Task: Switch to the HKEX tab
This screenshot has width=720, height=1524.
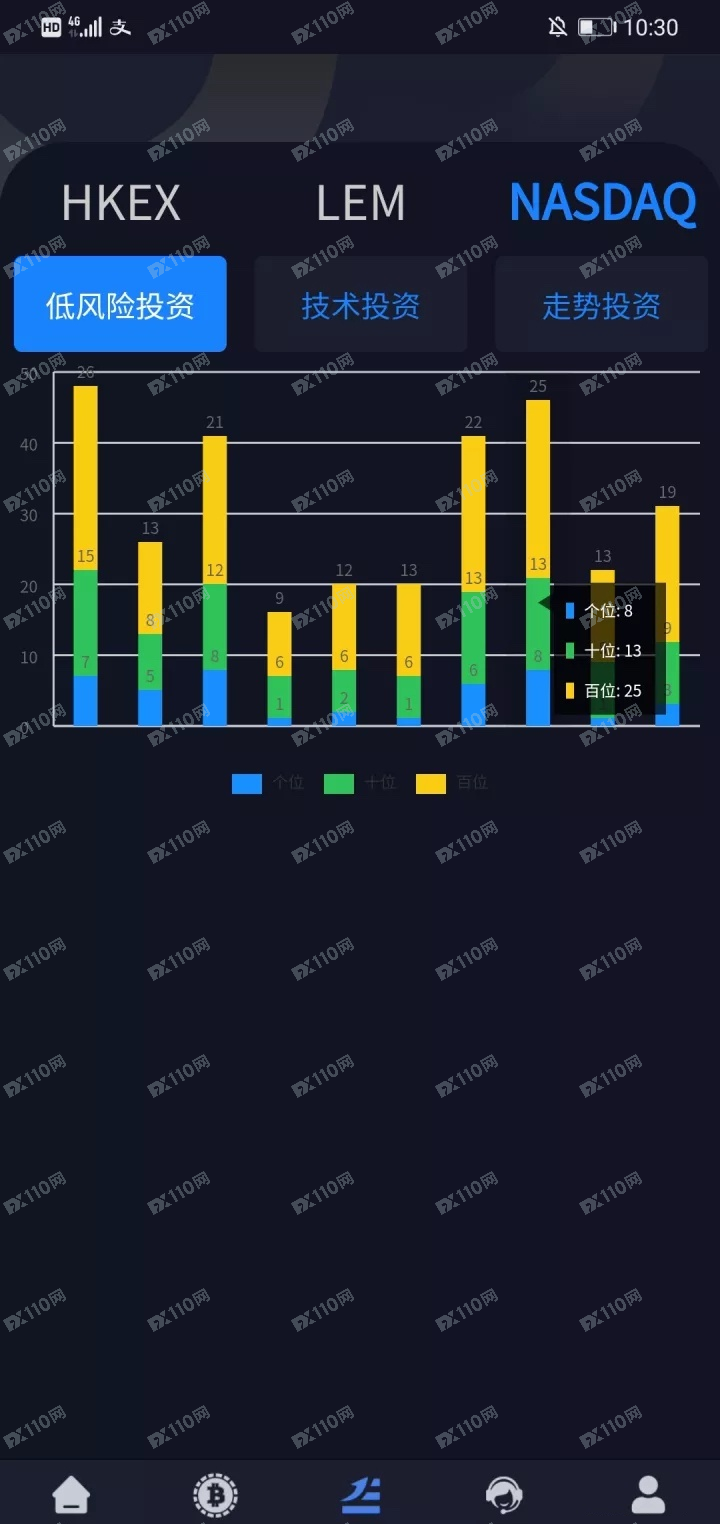Action: coord(121,203)
